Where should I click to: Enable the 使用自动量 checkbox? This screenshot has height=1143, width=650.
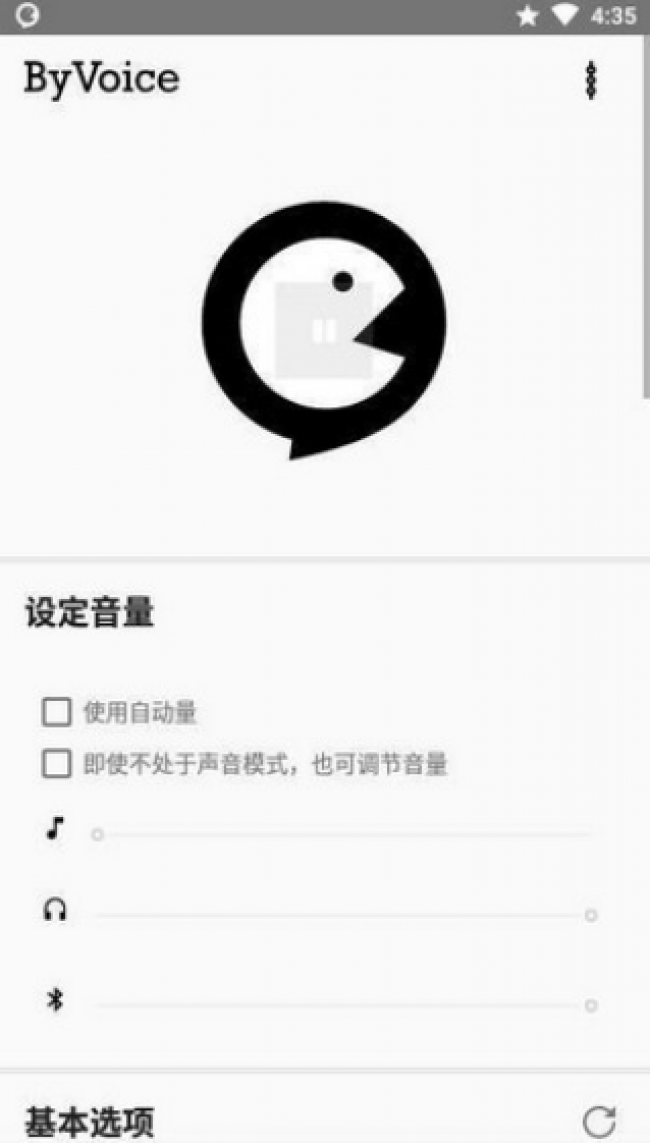point(57,712)
